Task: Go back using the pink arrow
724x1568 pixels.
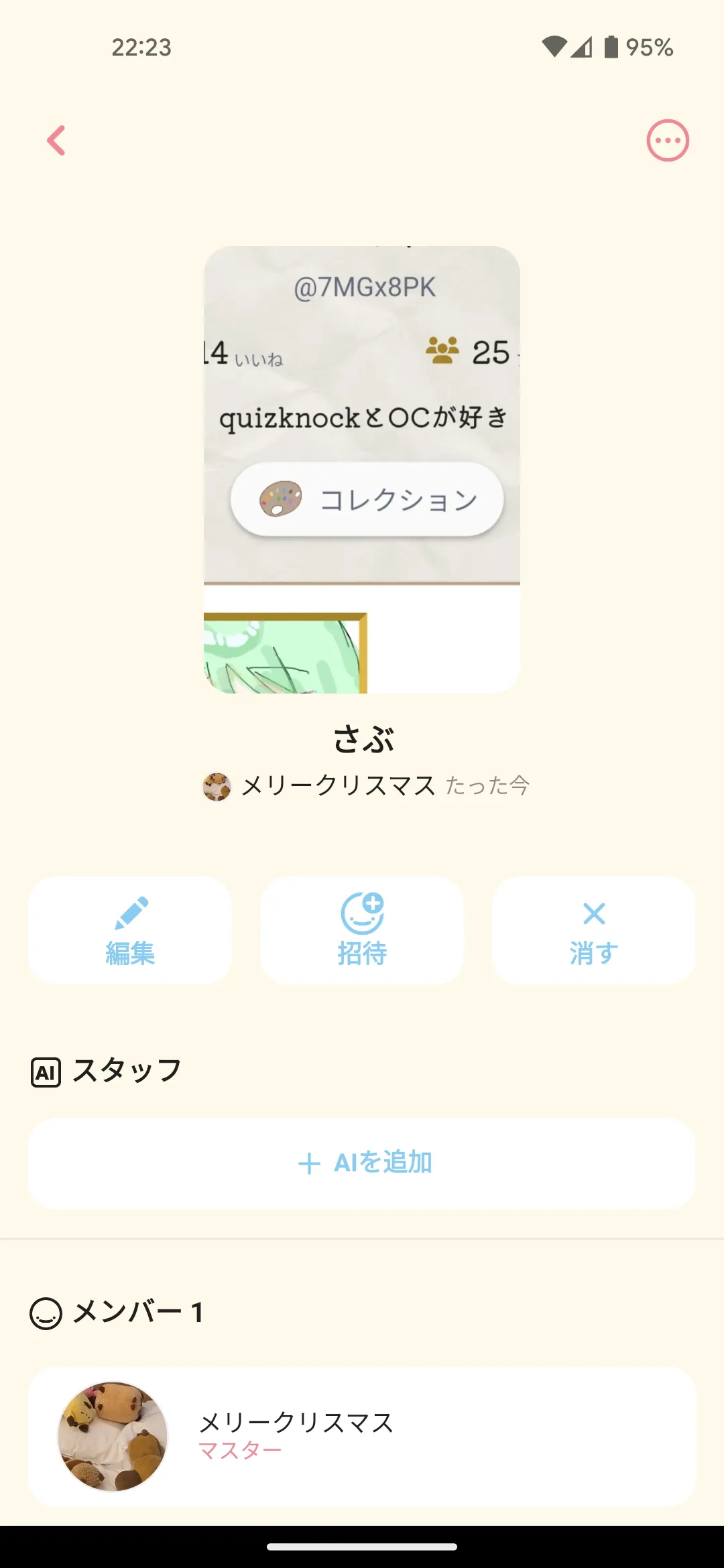Action: tap(57, 141)
